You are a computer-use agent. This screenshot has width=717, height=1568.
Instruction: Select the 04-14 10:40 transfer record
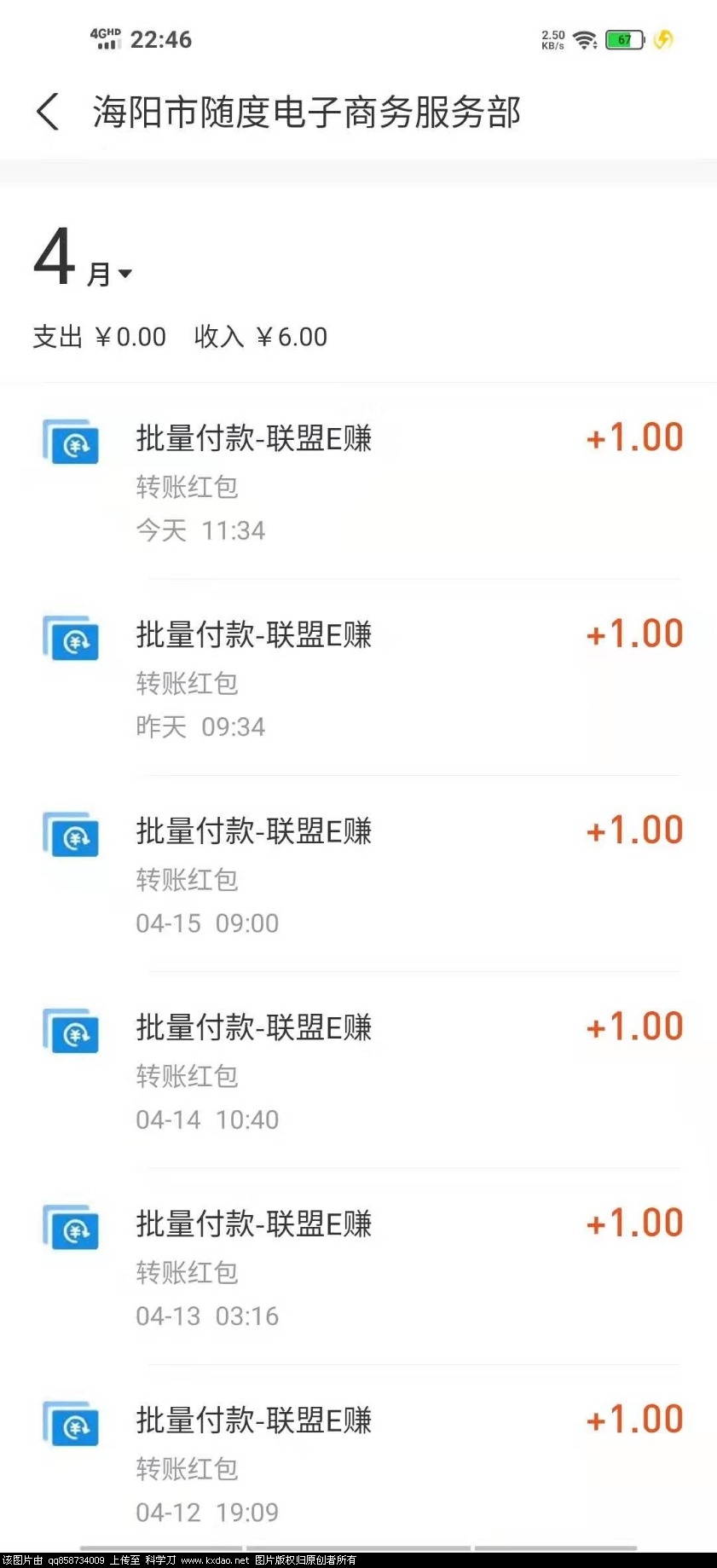358,1071
